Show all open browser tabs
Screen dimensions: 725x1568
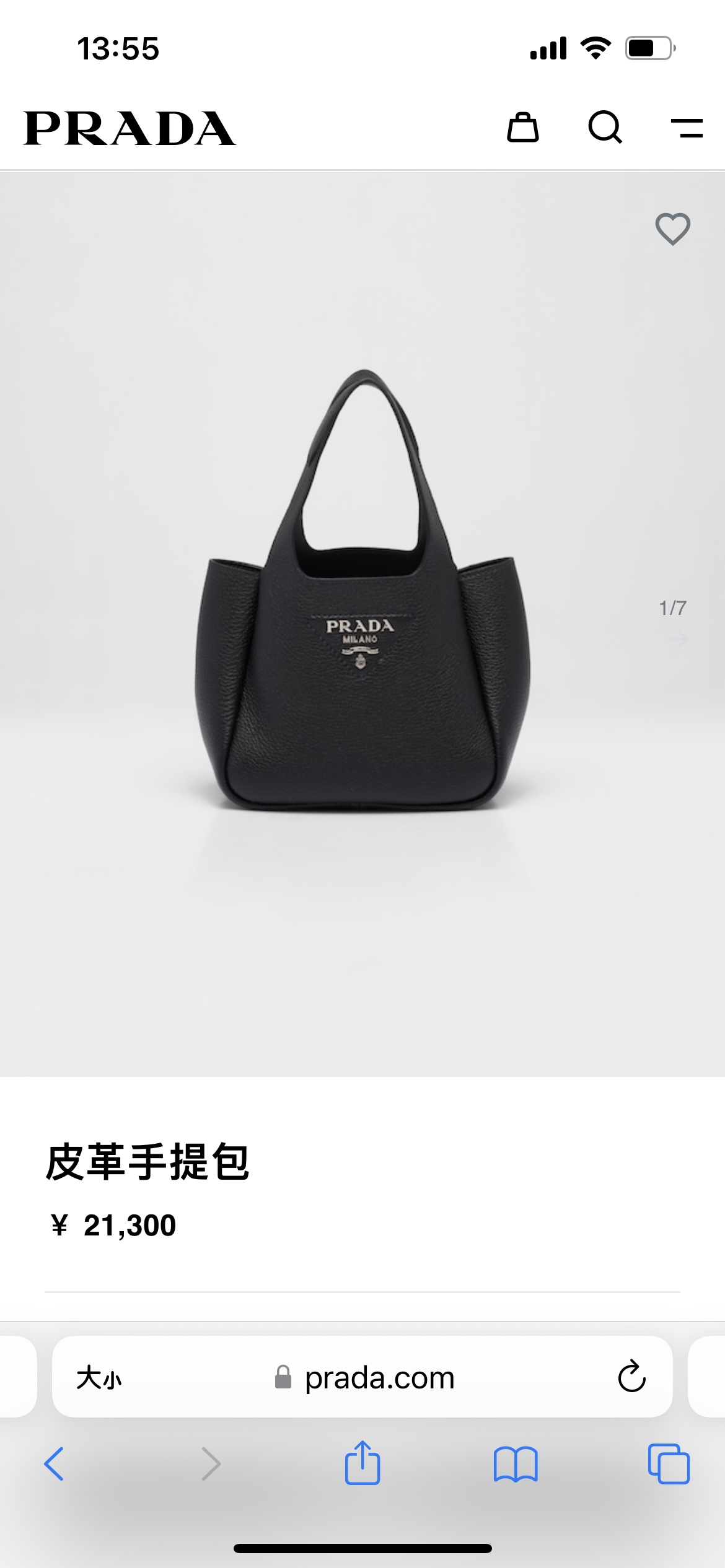pos(669,1464)
